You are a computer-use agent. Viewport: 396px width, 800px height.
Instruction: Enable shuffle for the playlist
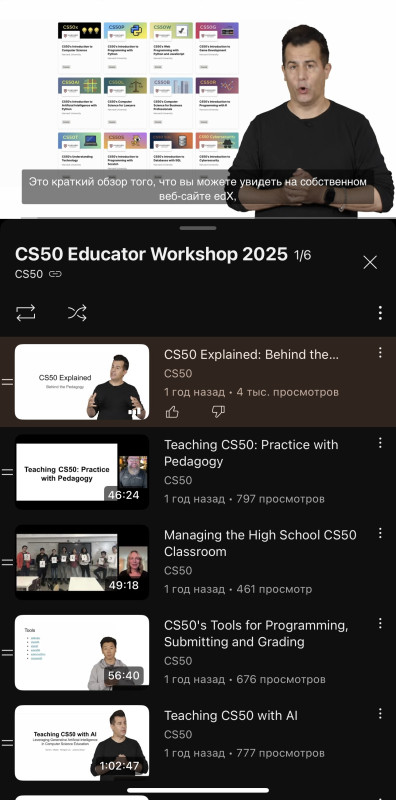77,313
